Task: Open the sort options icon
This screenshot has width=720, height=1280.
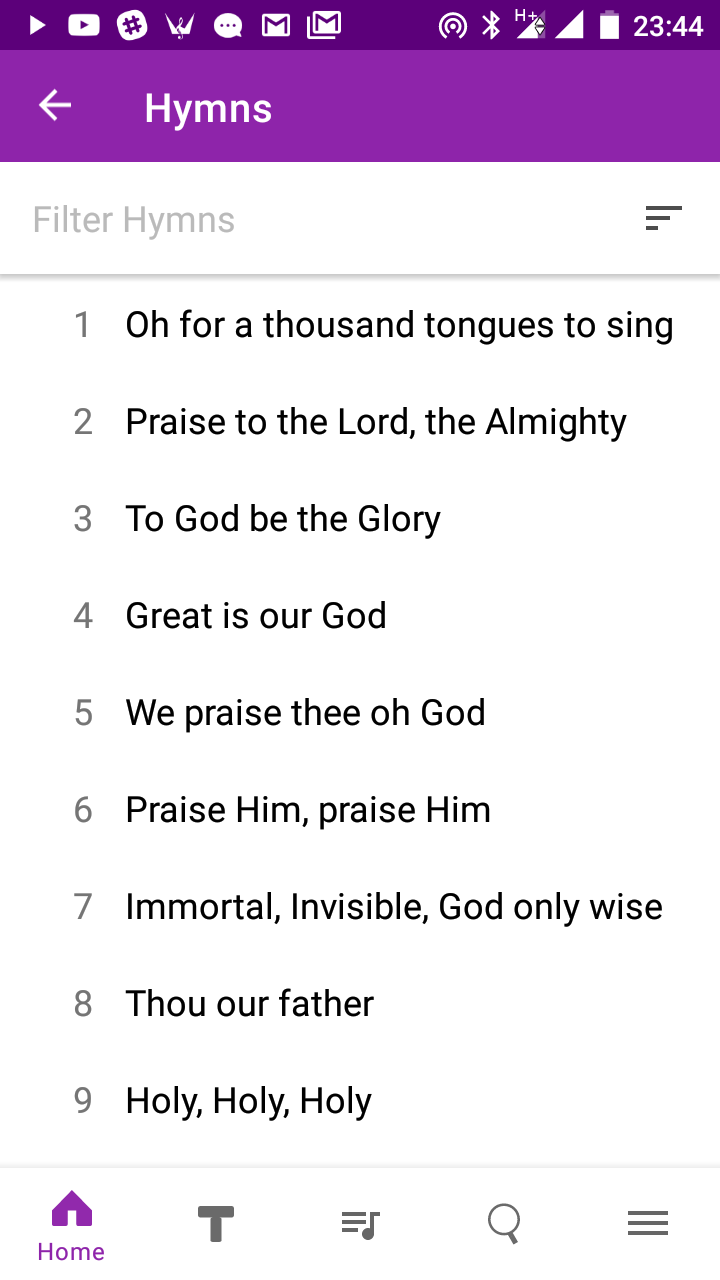Action: (663, 218)
